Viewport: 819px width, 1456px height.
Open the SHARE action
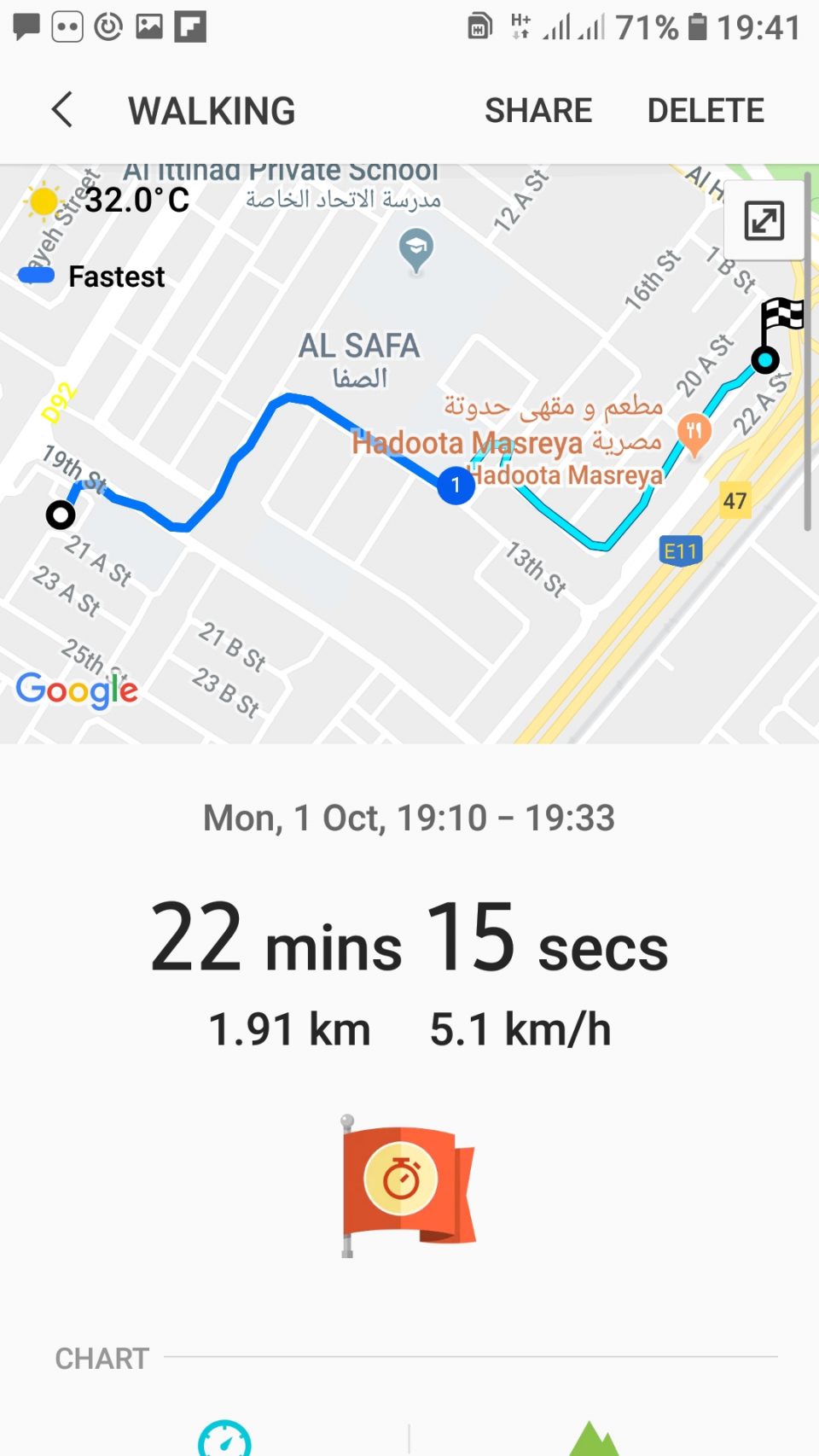click(538, 109)
